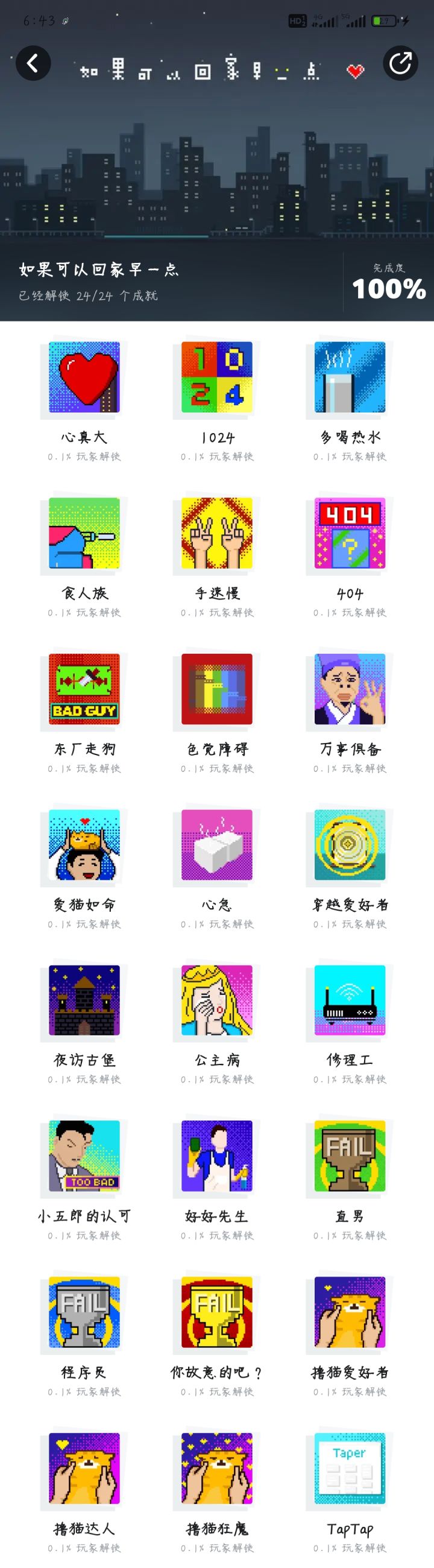View the 穿越爱好者 achievement

[x=350, y=845]
